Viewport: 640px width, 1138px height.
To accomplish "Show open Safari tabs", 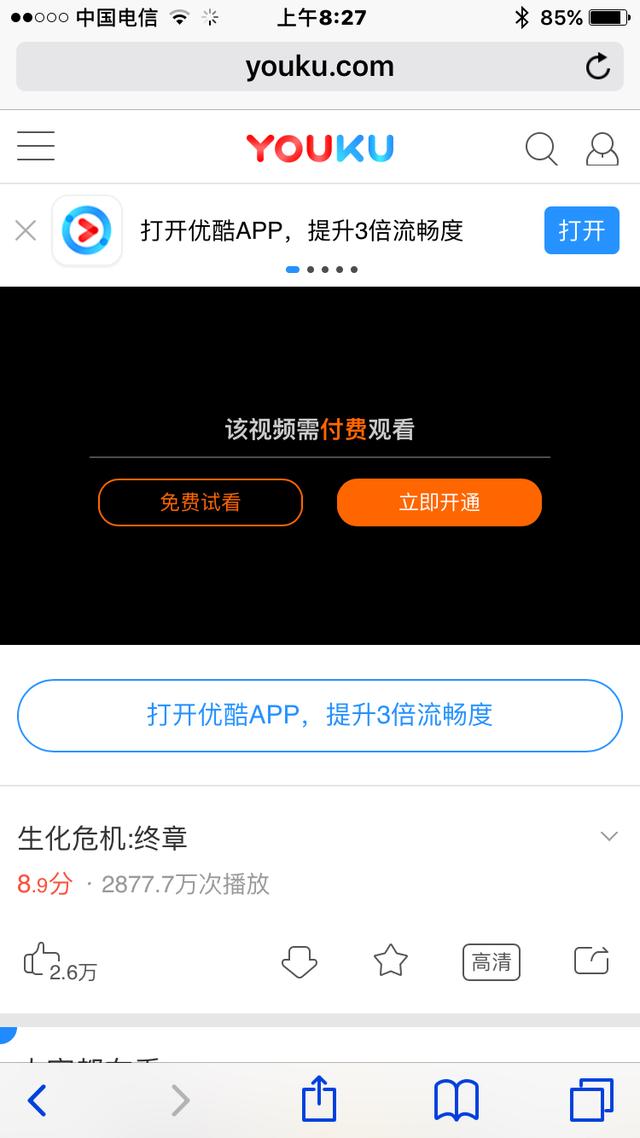I will point(591,1101).
